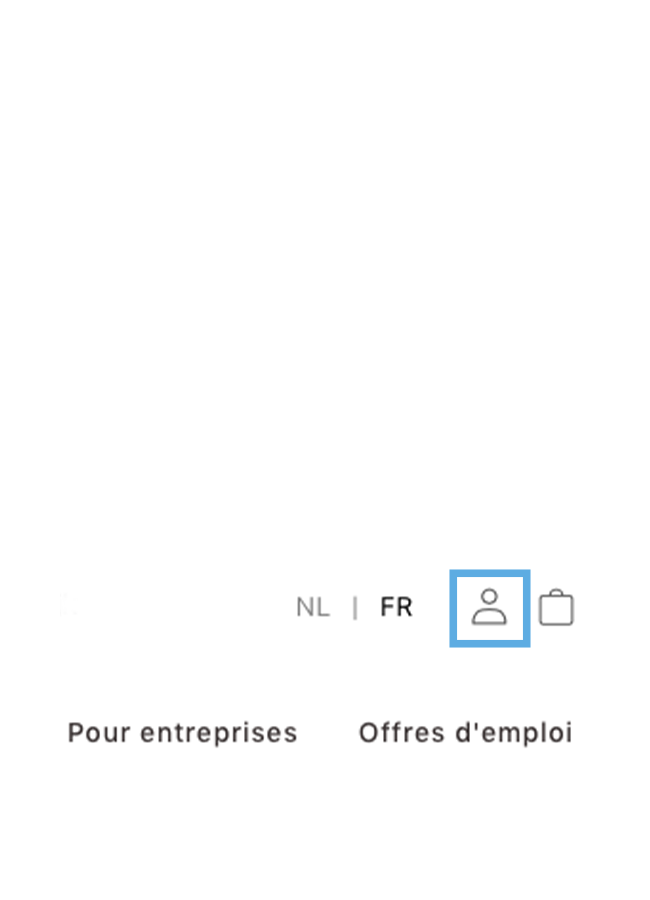Go to Offres d'emploi
Viewport: 650px width, 900px height.
pos(465,733)
